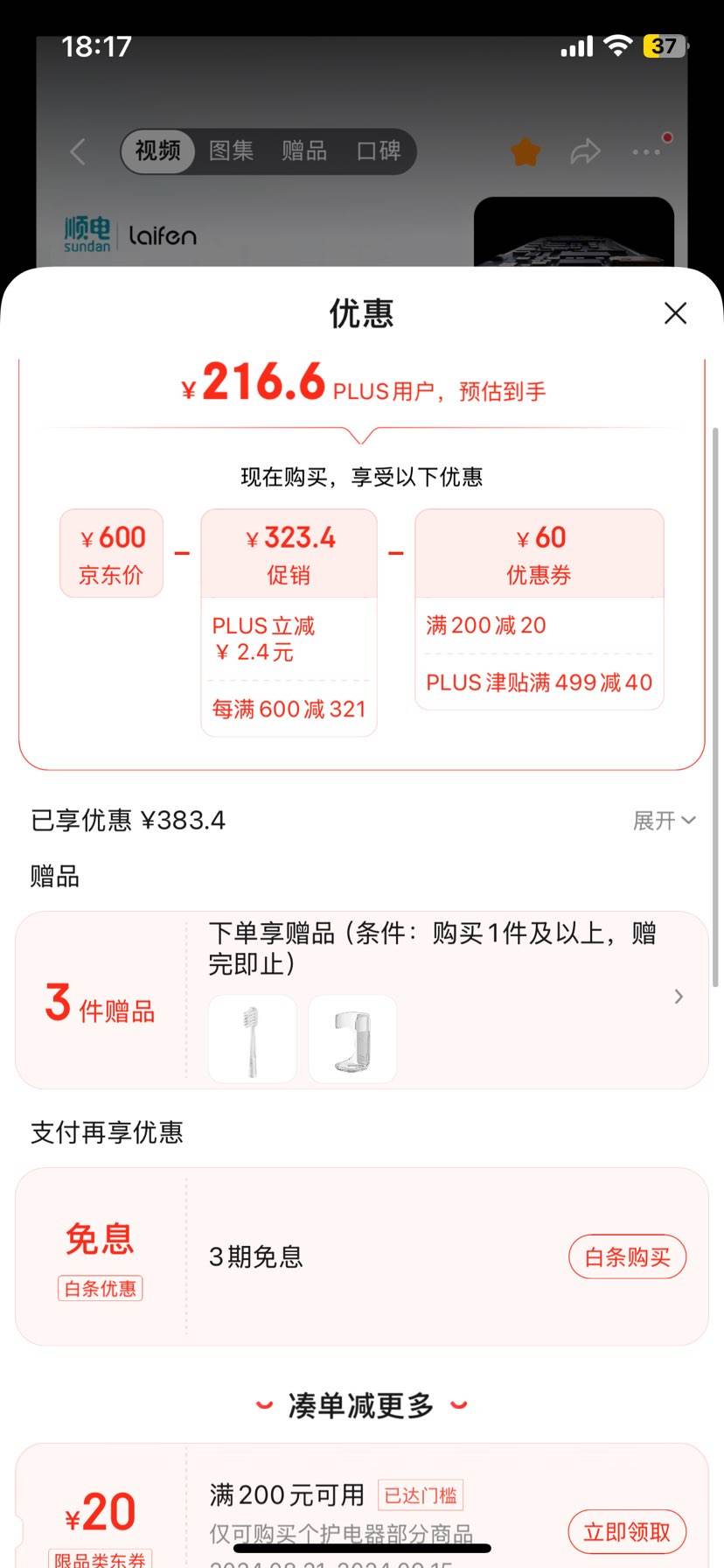
Task: Select the 视频 tab
Action: (157, 151)
